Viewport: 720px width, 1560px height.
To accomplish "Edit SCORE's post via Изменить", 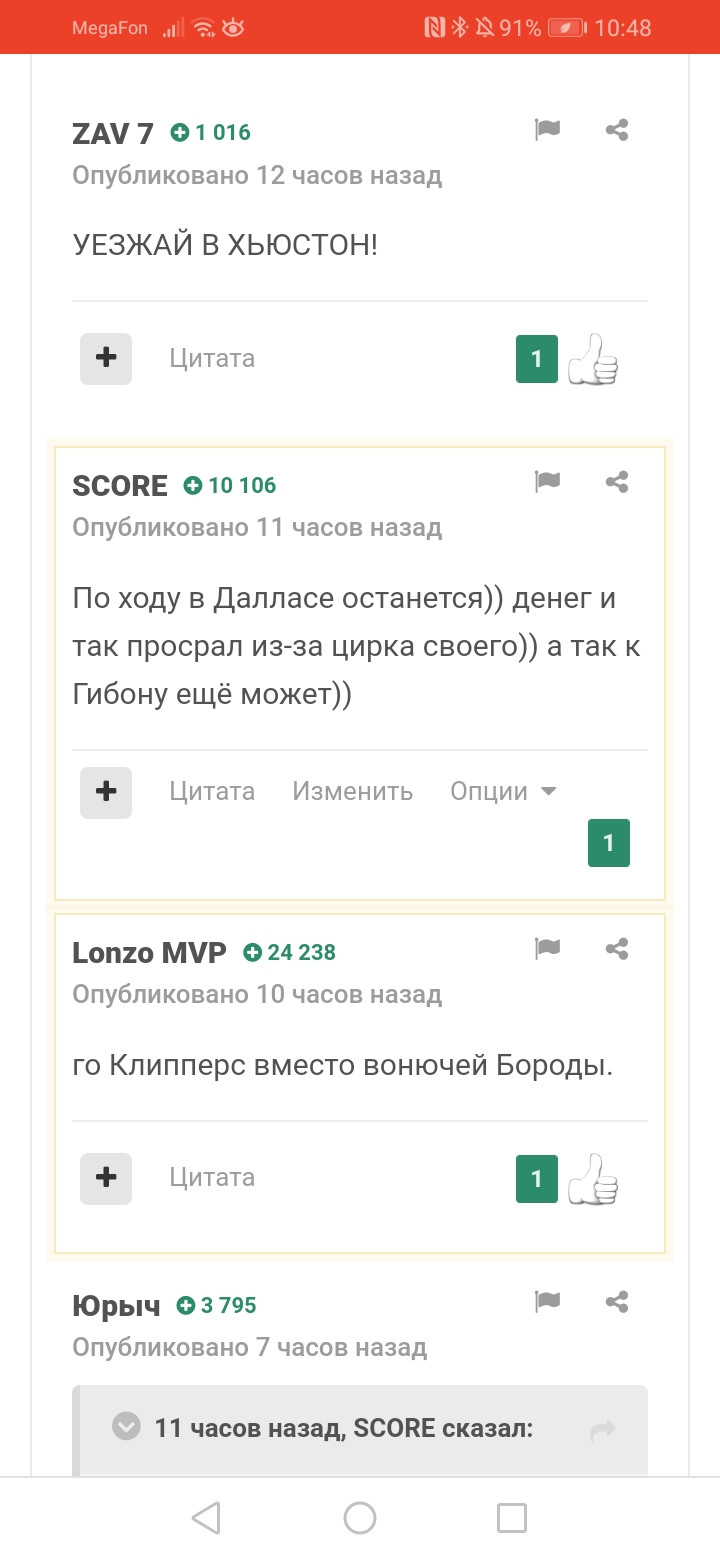I will [353, 791].
